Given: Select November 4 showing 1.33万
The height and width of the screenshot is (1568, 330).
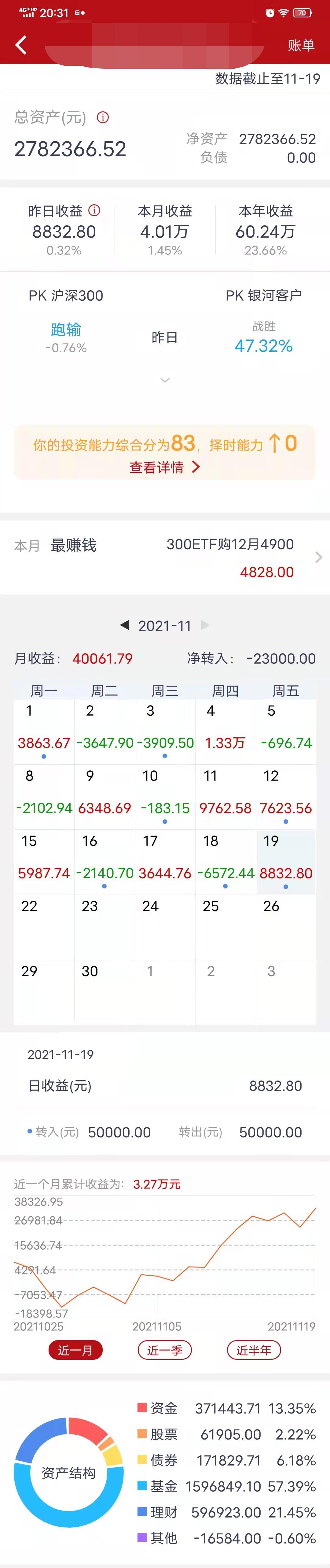Looking at the screenshot, I should click(x=225, y=731).
